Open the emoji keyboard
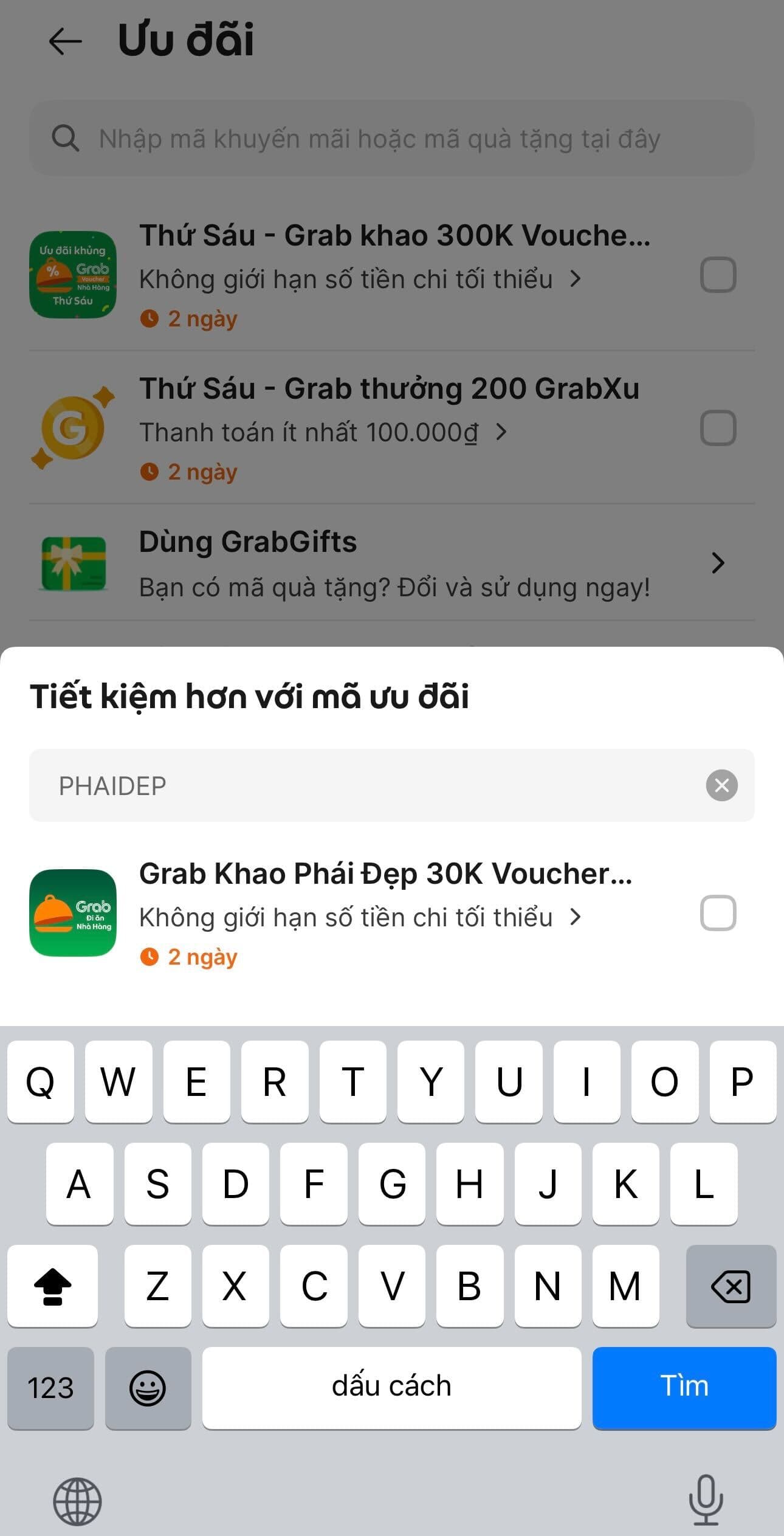 148,1388
